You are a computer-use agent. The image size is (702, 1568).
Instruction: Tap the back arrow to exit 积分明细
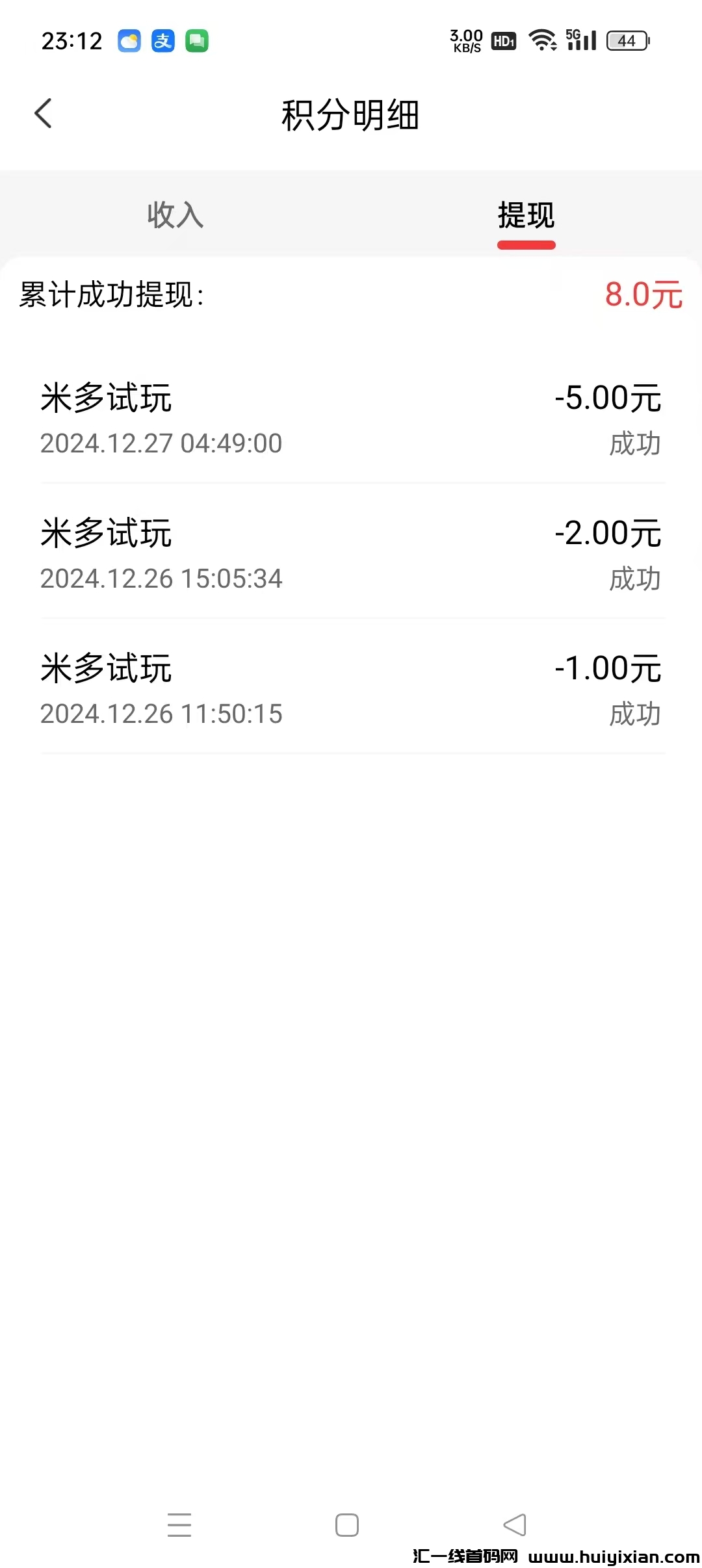pos(43,112)
